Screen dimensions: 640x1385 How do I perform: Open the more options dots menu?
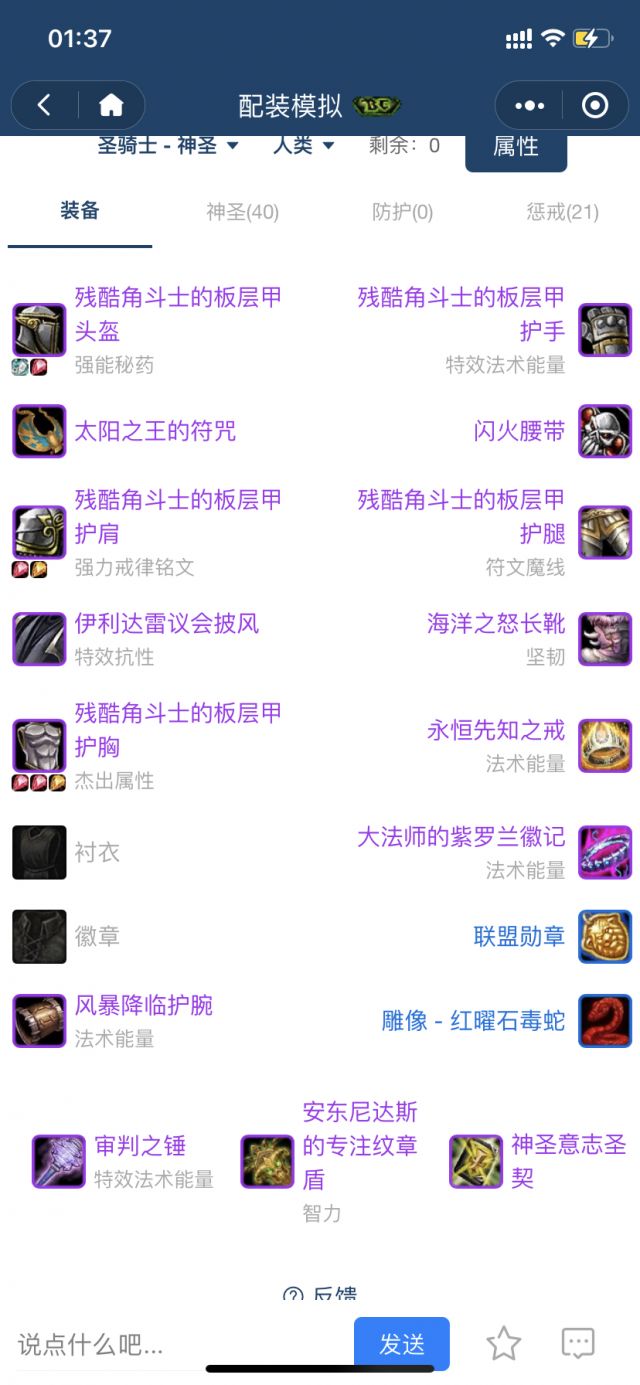(x=529, y=105)
